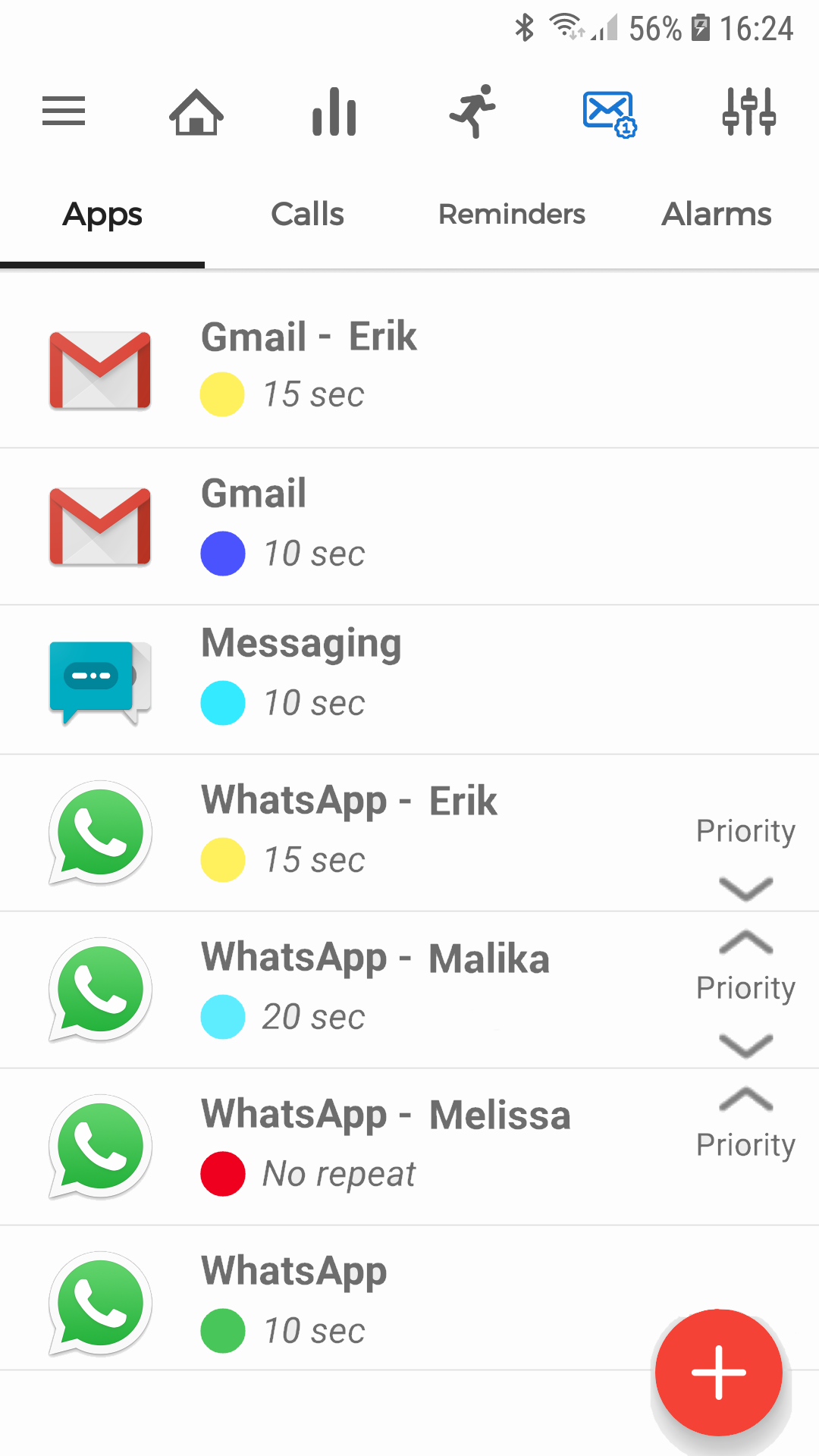Tap the WhatsApp icon next to WhatsApp - Erik
The height and width of the screenshot is (1456, 819).
tap(99, 834)
